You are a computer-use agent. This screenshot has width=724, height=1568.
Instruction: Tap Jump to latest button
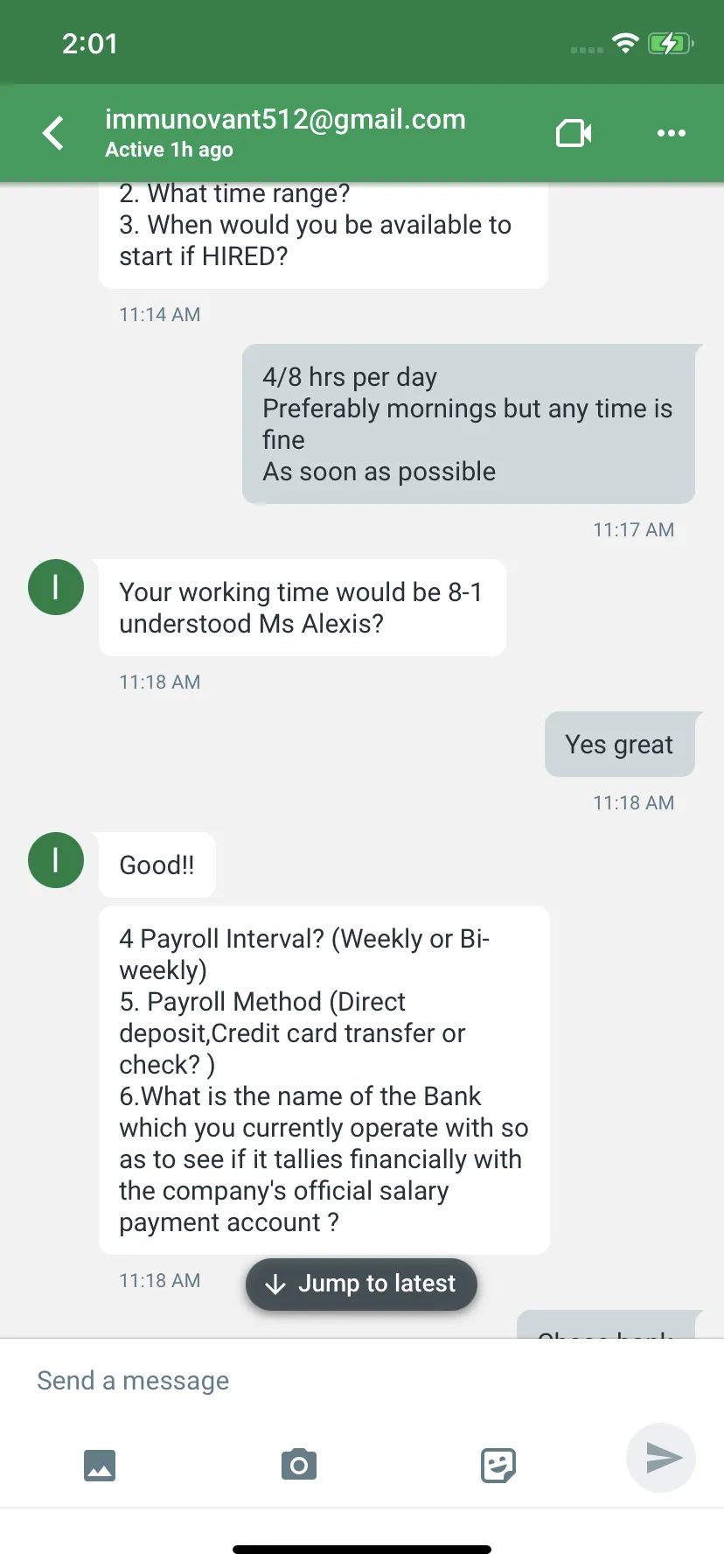tap(361, 1284)
